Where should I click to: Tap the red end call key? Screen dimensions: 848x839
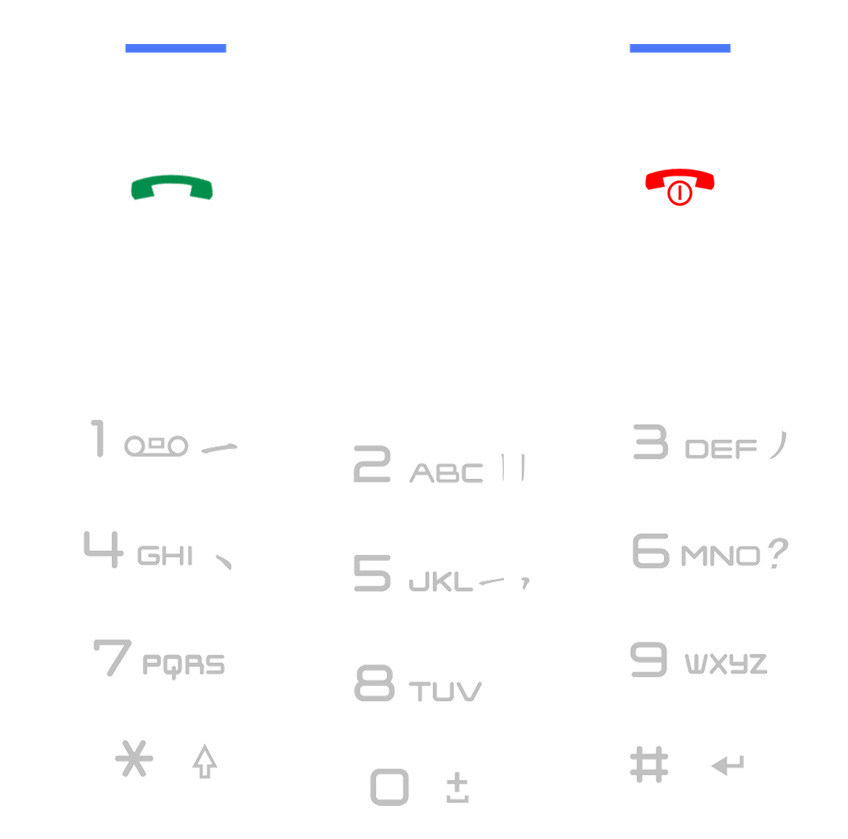(679, 186)
